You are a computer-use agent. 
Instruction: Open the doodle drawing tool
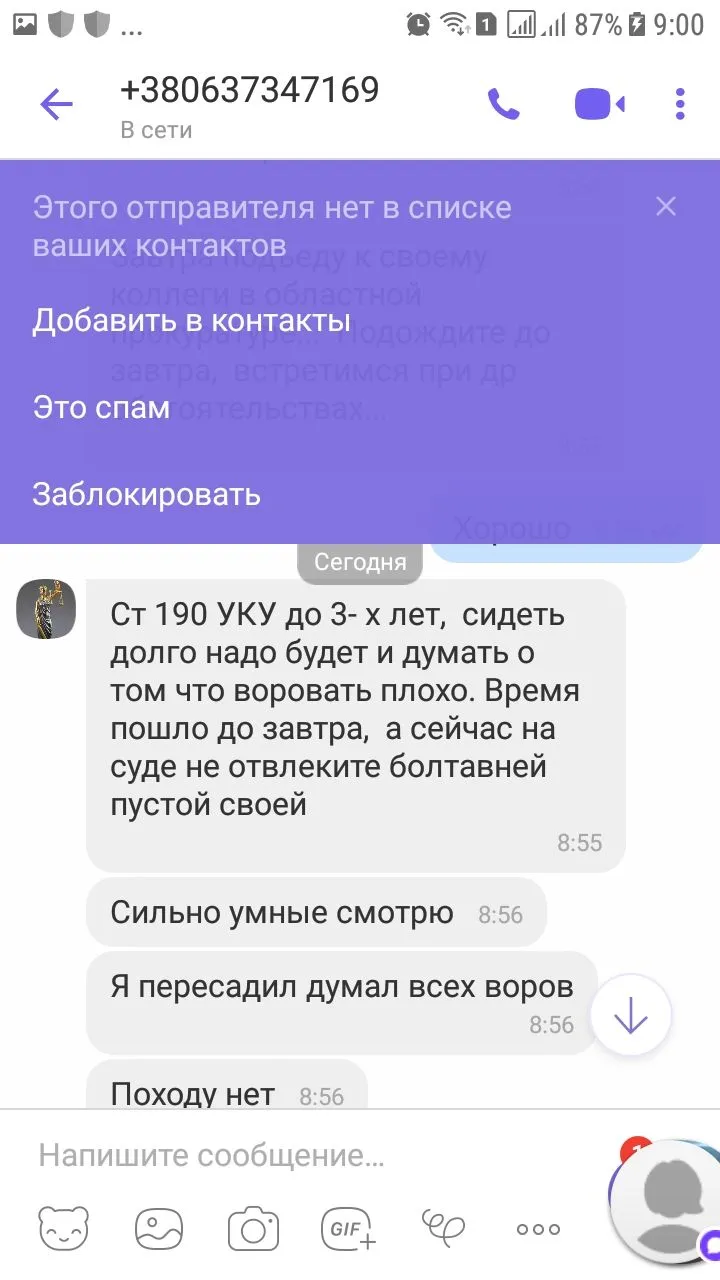pyautogui.click(x=443, y=1227)
